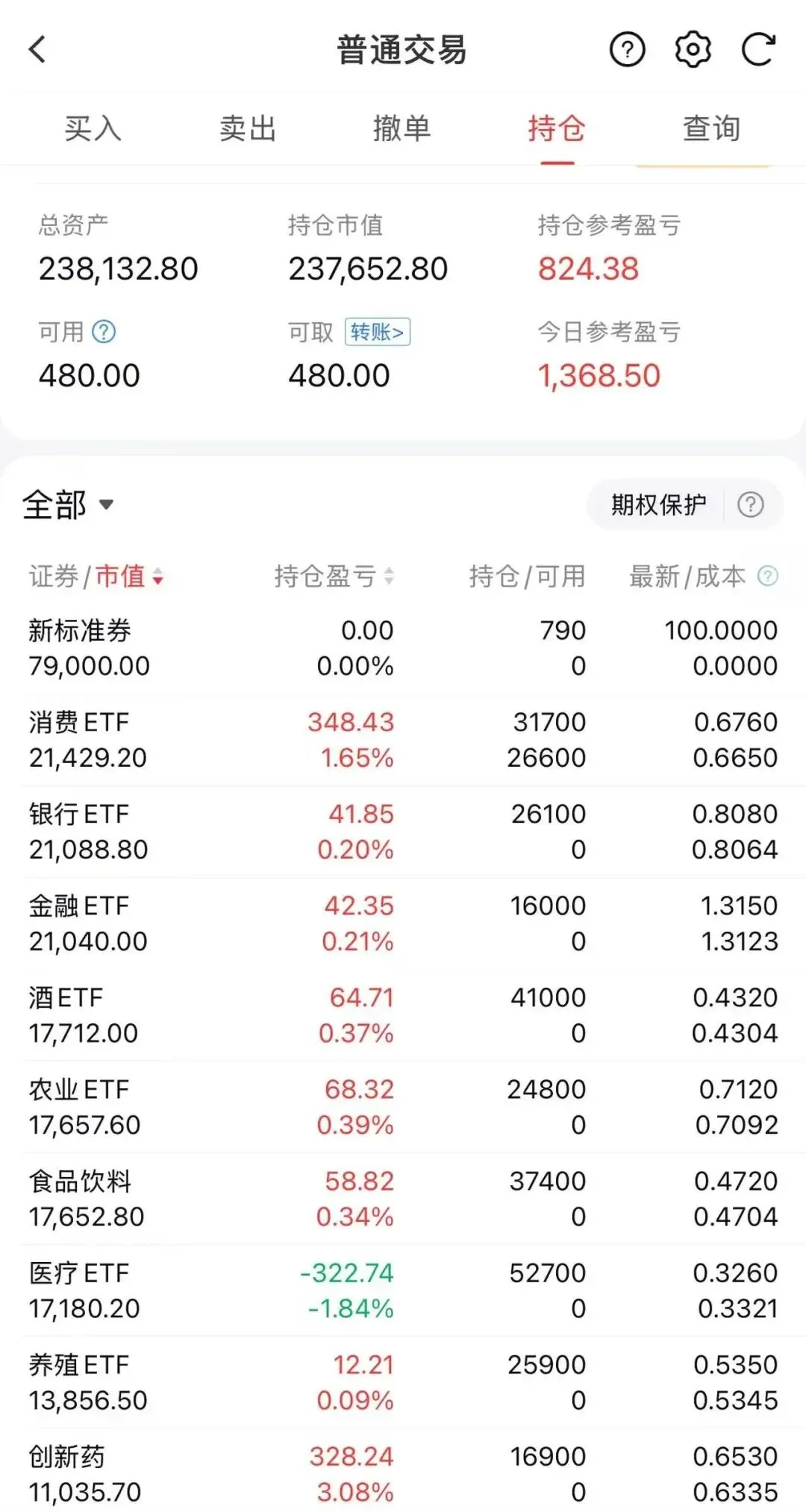The width and height of the screenshot is (806, 1512).
Task: Open trading settings gear icon
Action: coord(693,50)
